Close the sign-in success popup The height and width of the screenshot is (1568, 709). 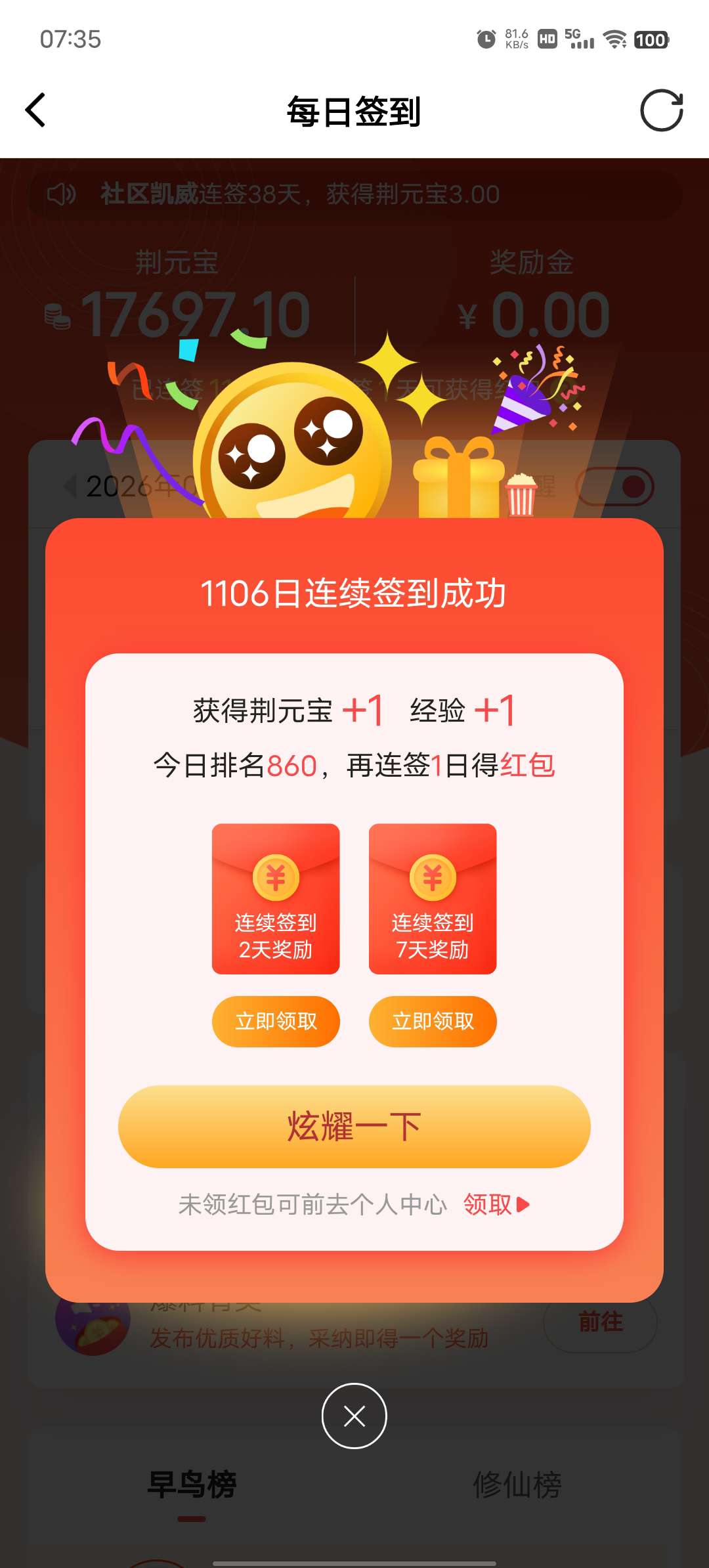click(354, 1416)
